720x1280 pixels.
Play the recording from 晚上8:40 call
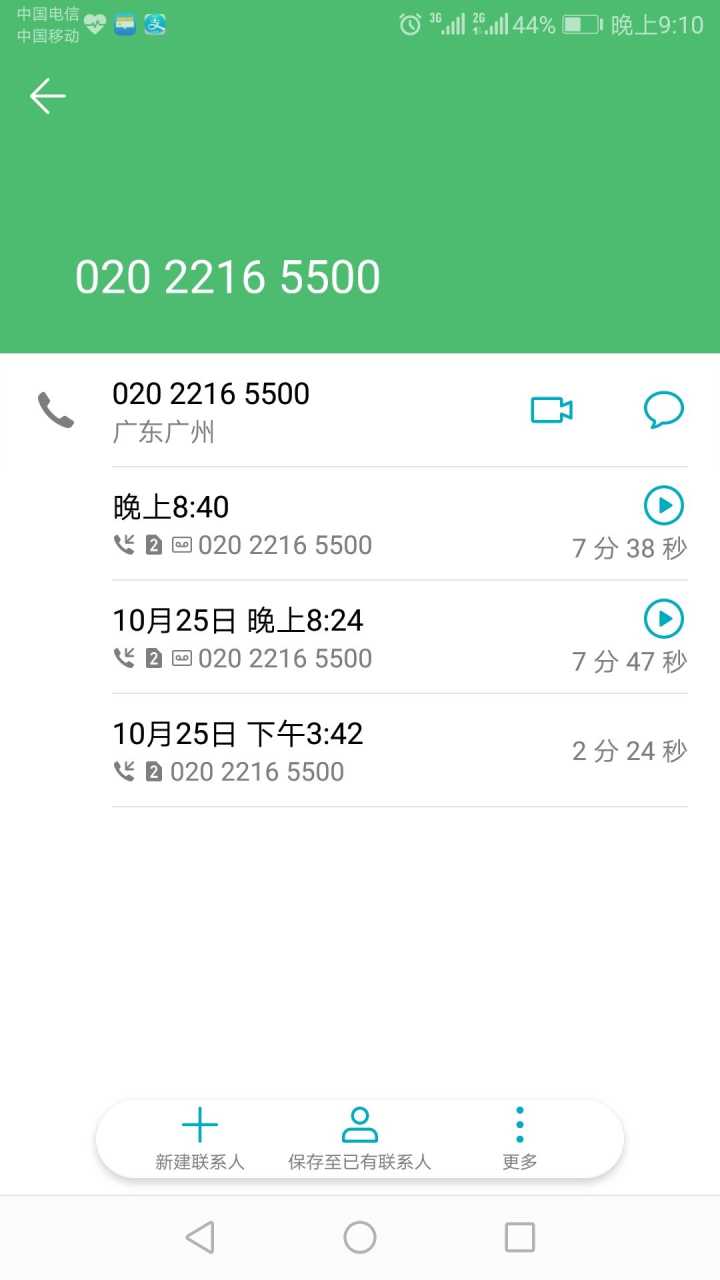click(663, 505)
